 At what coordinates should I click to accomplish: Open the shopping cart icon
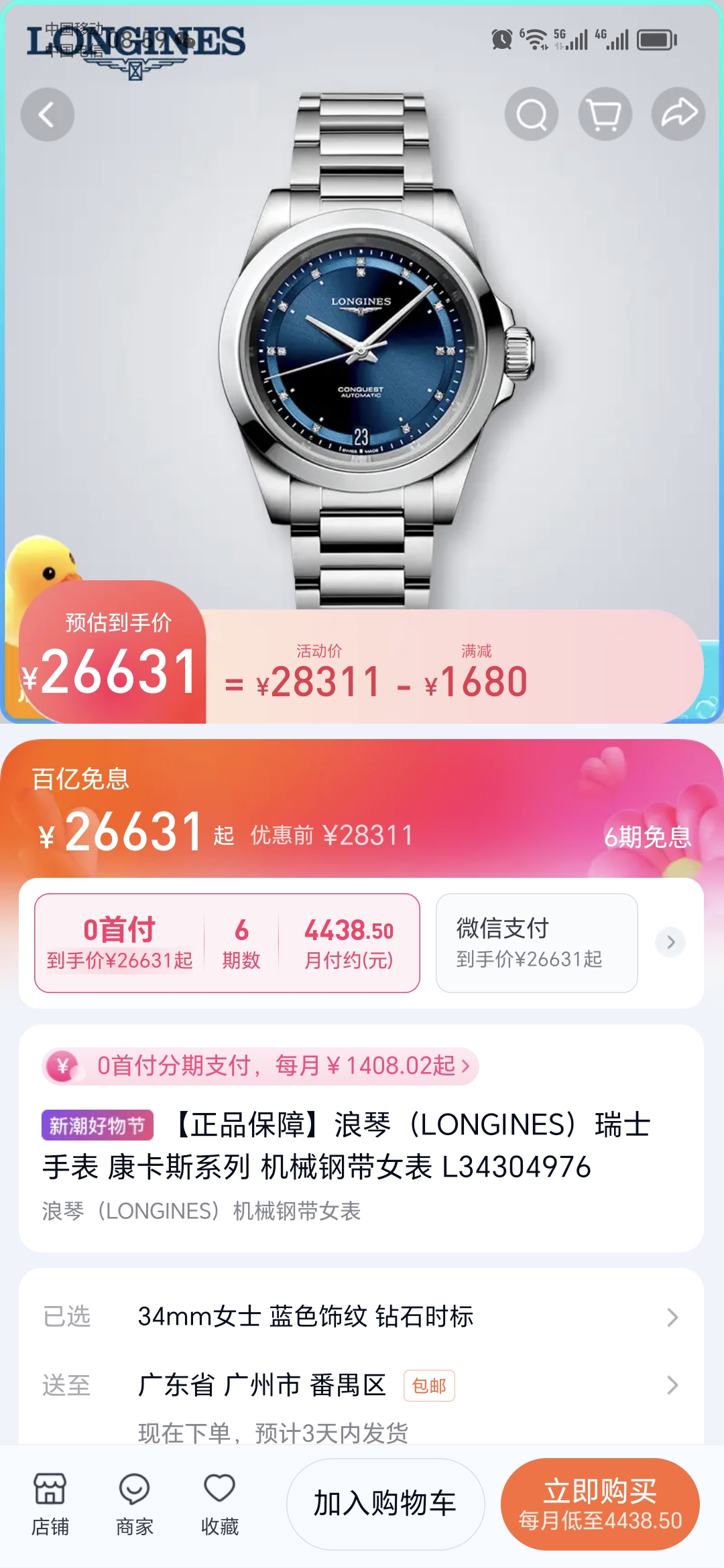tap(605, 115)
